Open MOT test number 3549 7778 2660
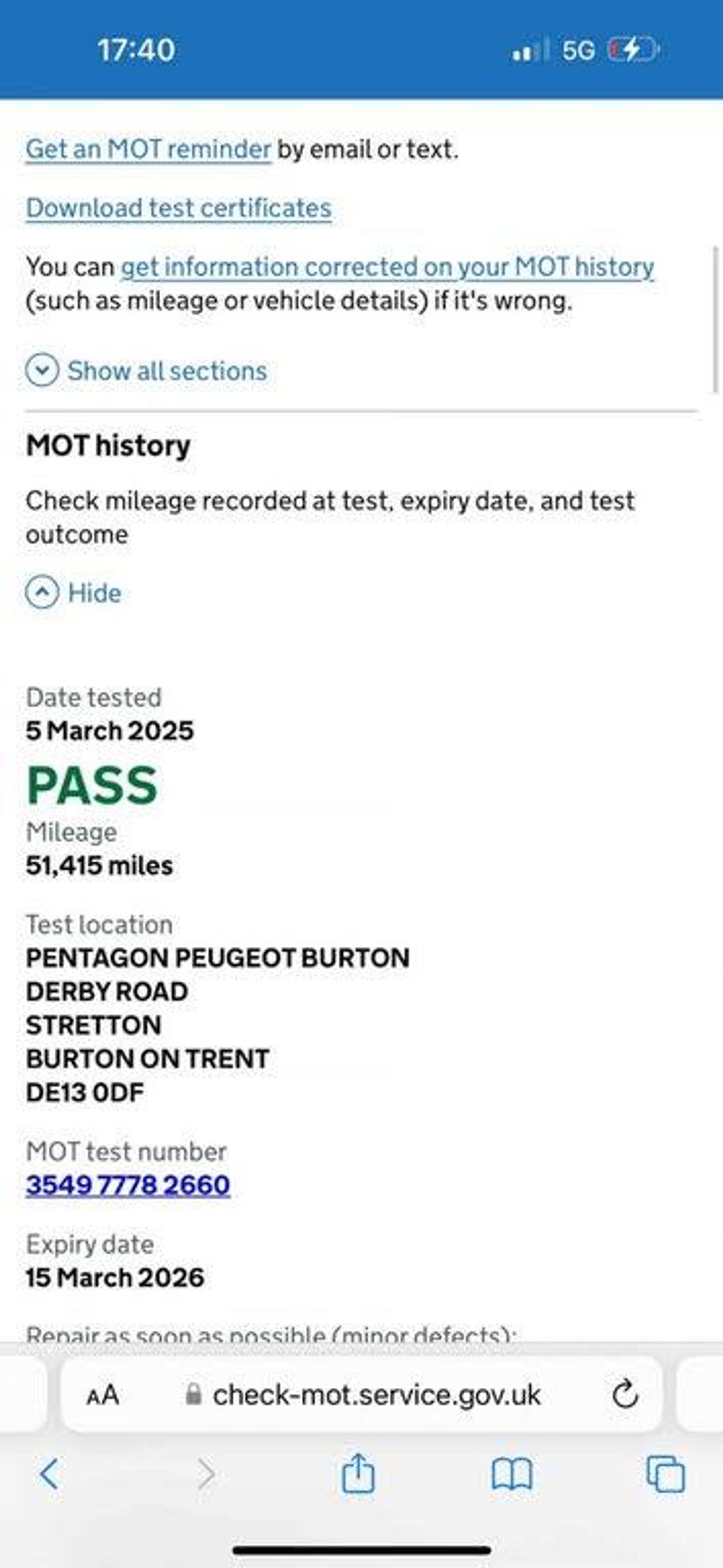This screenshot has height=1568, width=723. 128,1185
